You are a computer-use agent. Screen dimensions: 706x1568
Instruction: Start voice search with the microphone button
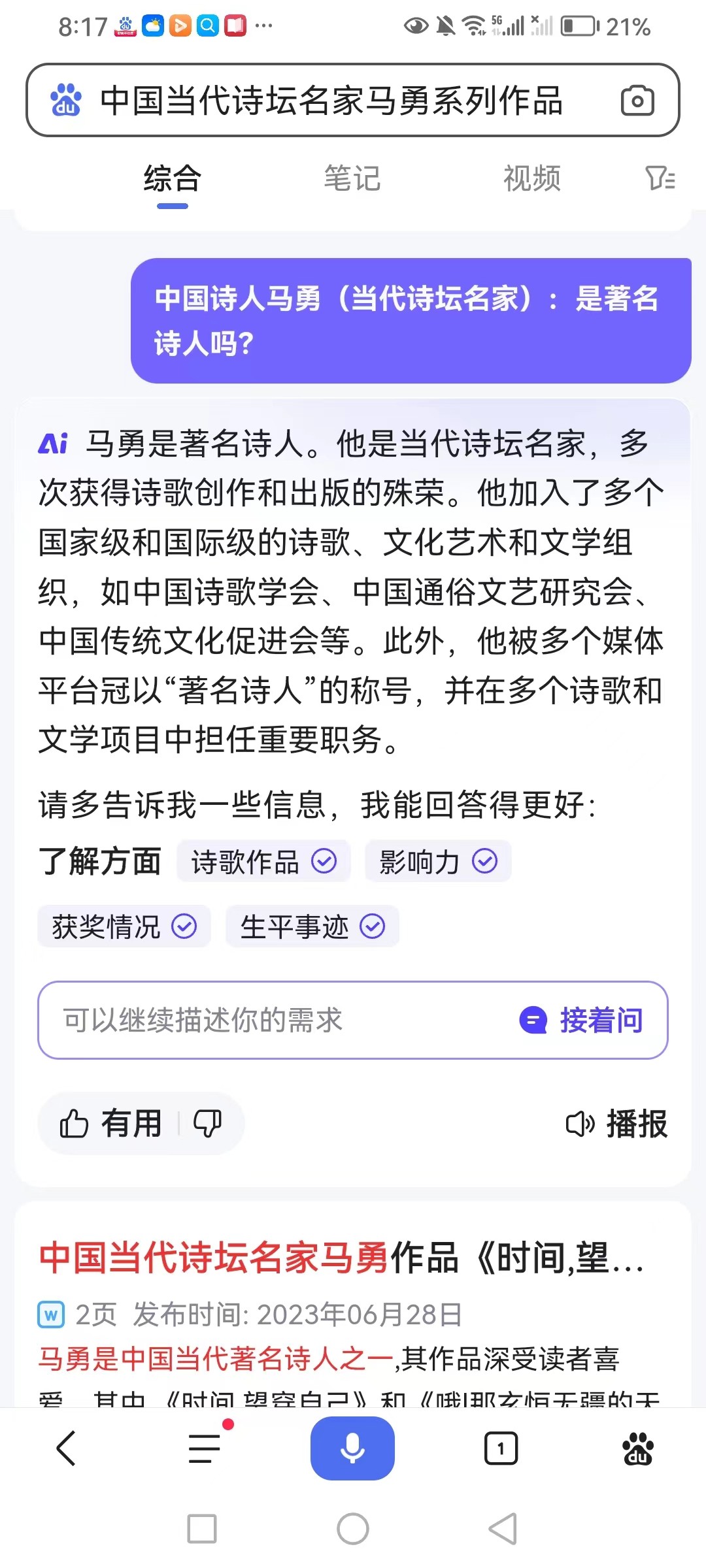(x=352, y=1448)
